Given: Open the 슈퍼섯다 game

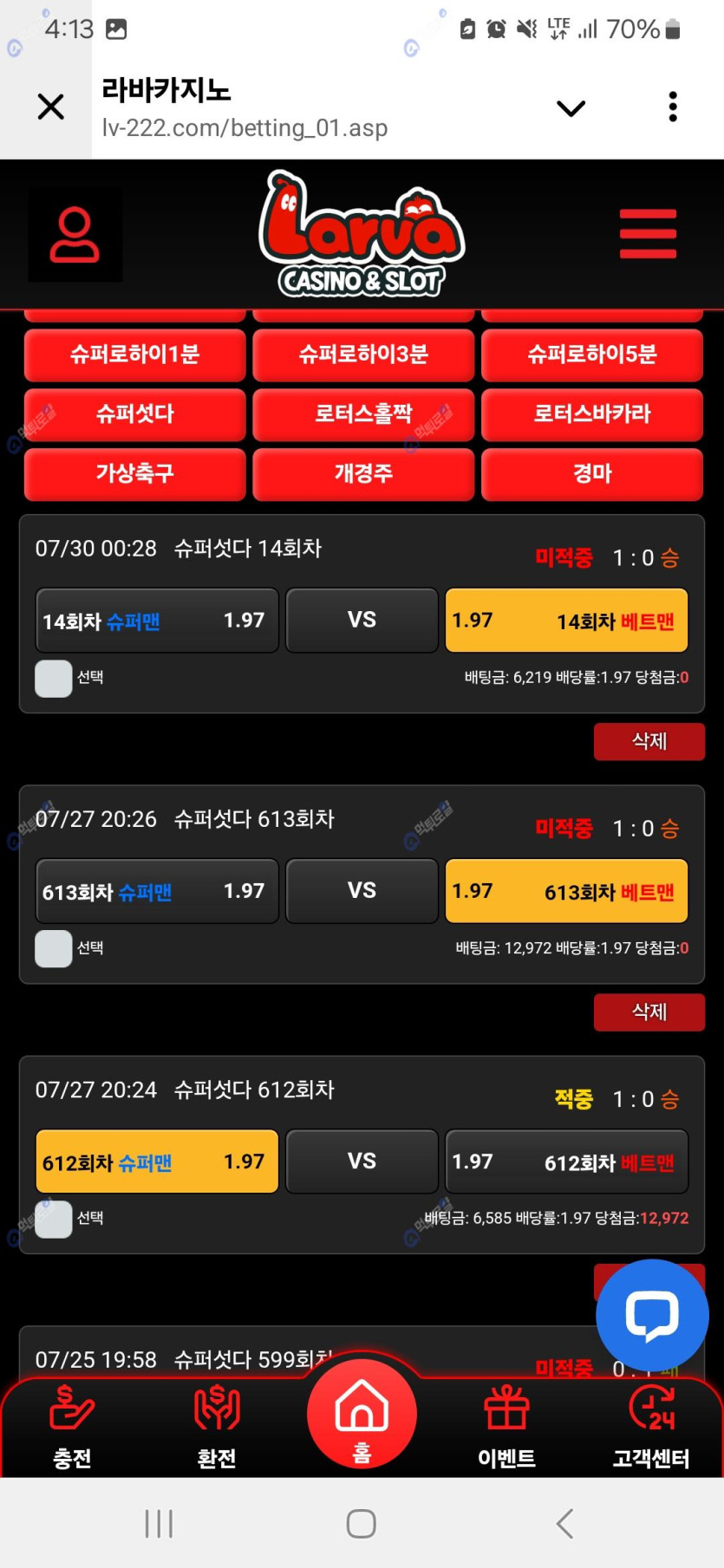Looking at the screenshot, I should pyautogui.click(x=135, y=414).
